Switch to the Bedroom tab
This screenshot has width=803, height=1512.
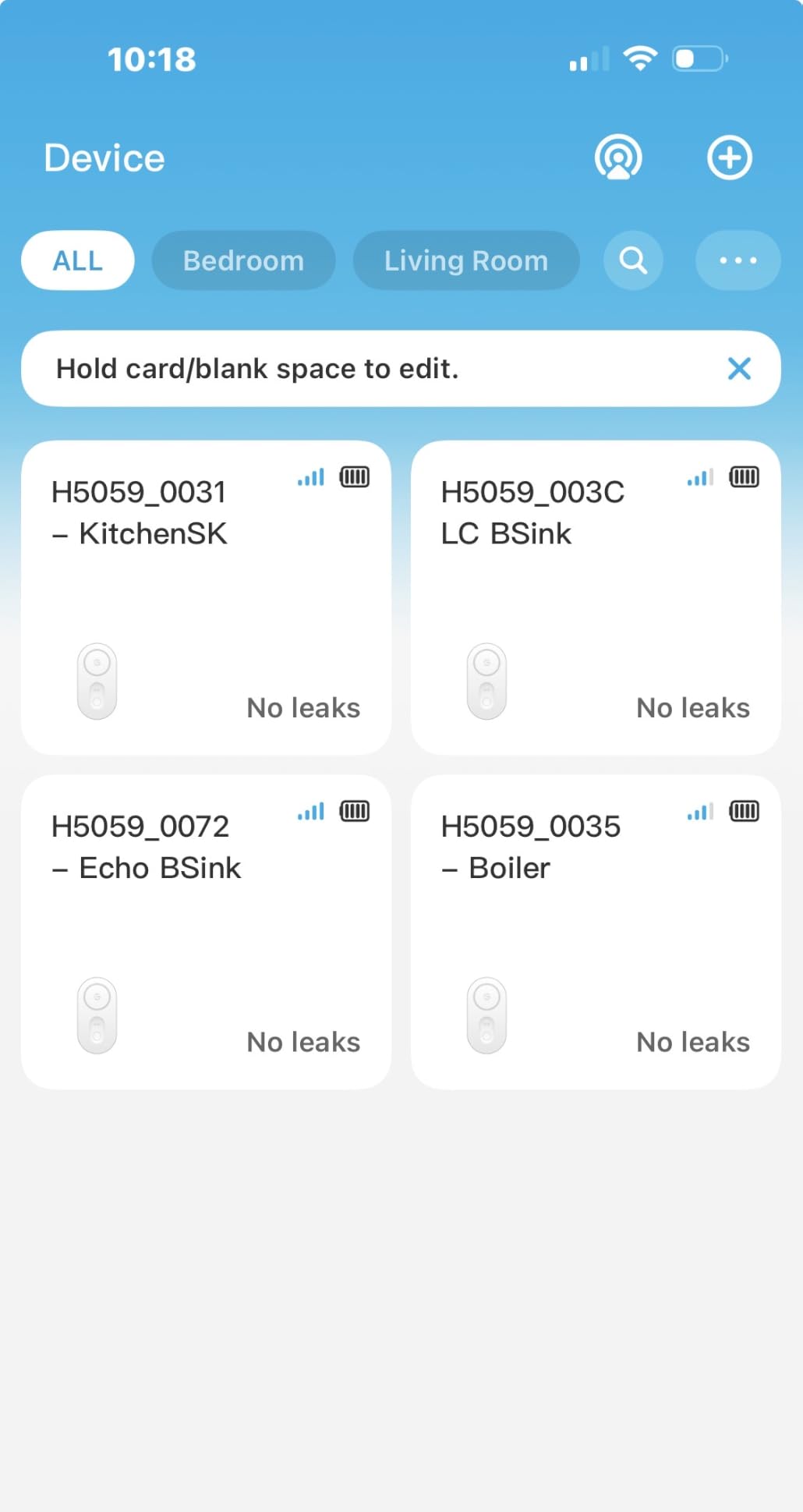[x=243, y=260]
